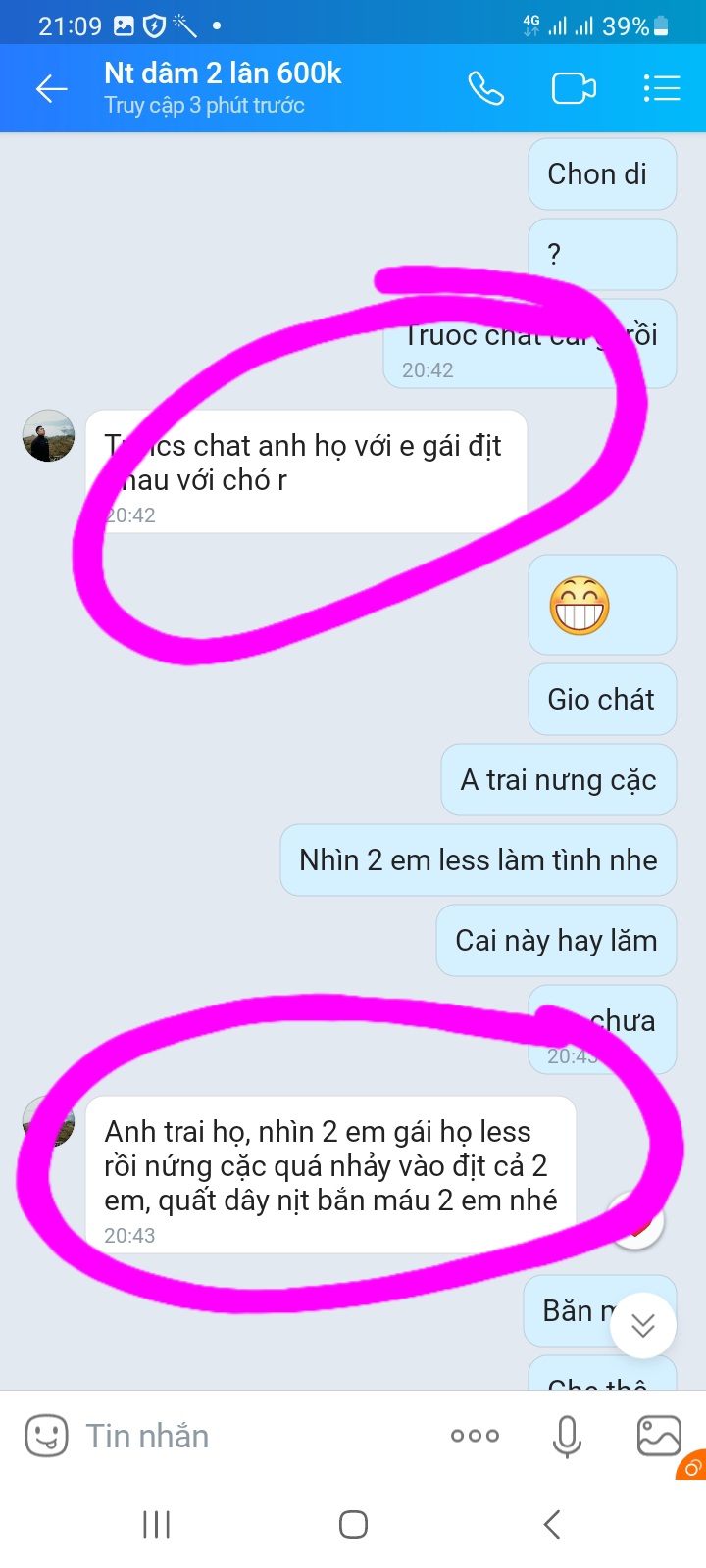This screenshot has height=1568, width=706.
Task: Jump to the latest messages
Action: coord(643,1326)
